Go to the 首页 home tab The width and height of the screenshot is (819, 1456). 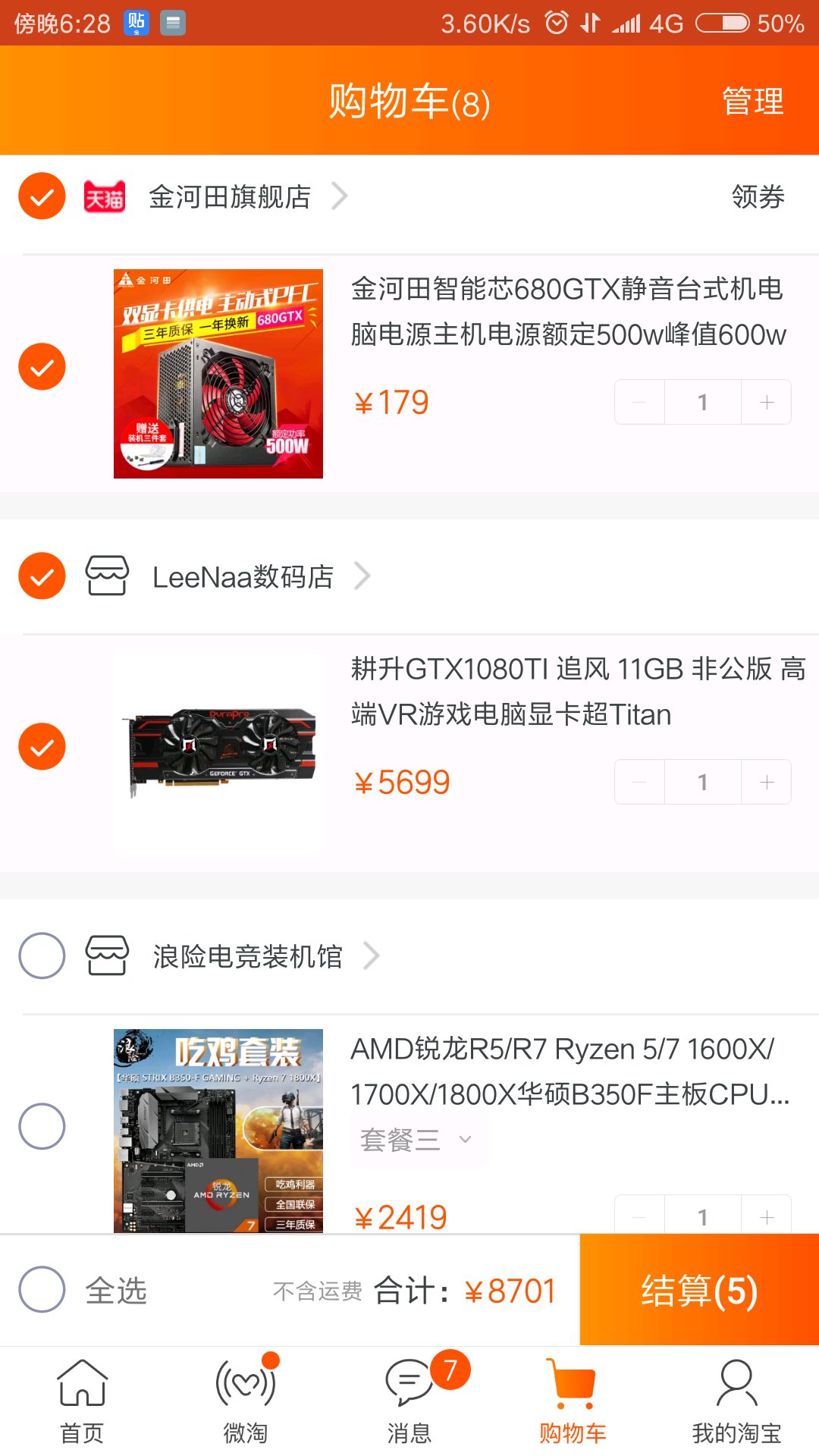82,1401
